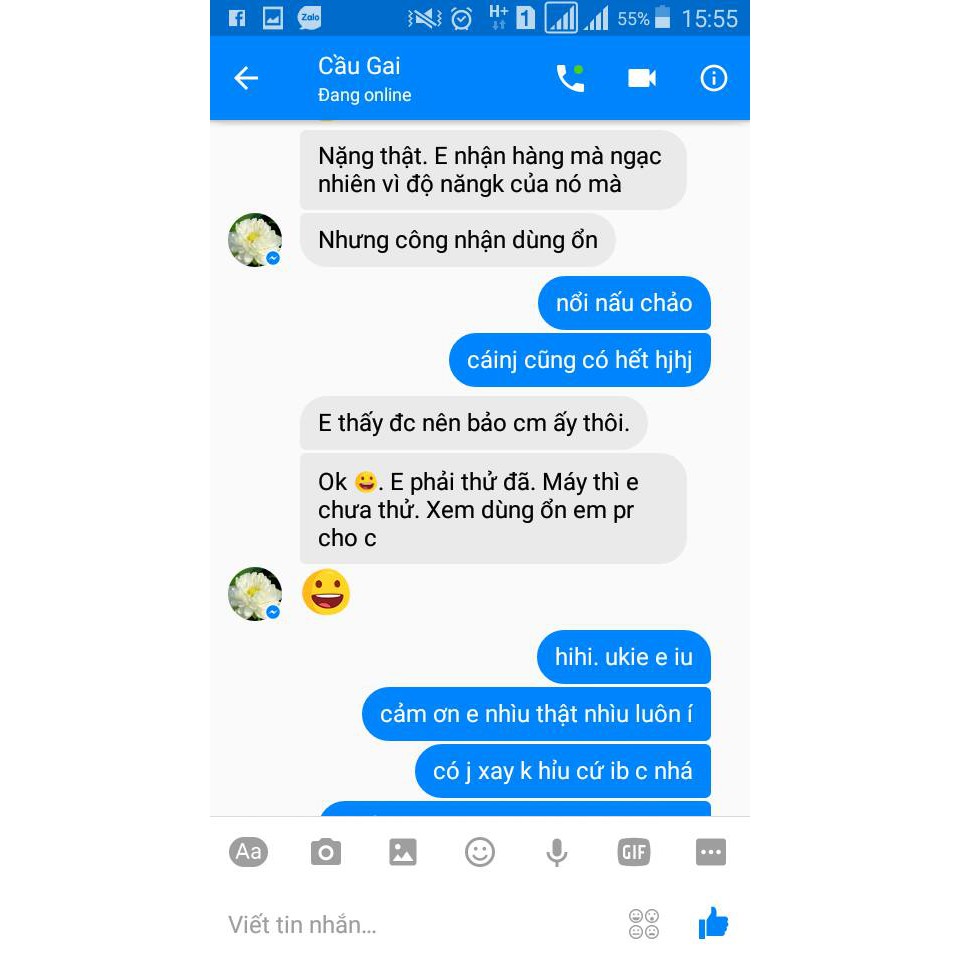Tap the Viết tin nhắn message field

pyautogui.click(x=416, y=924)
